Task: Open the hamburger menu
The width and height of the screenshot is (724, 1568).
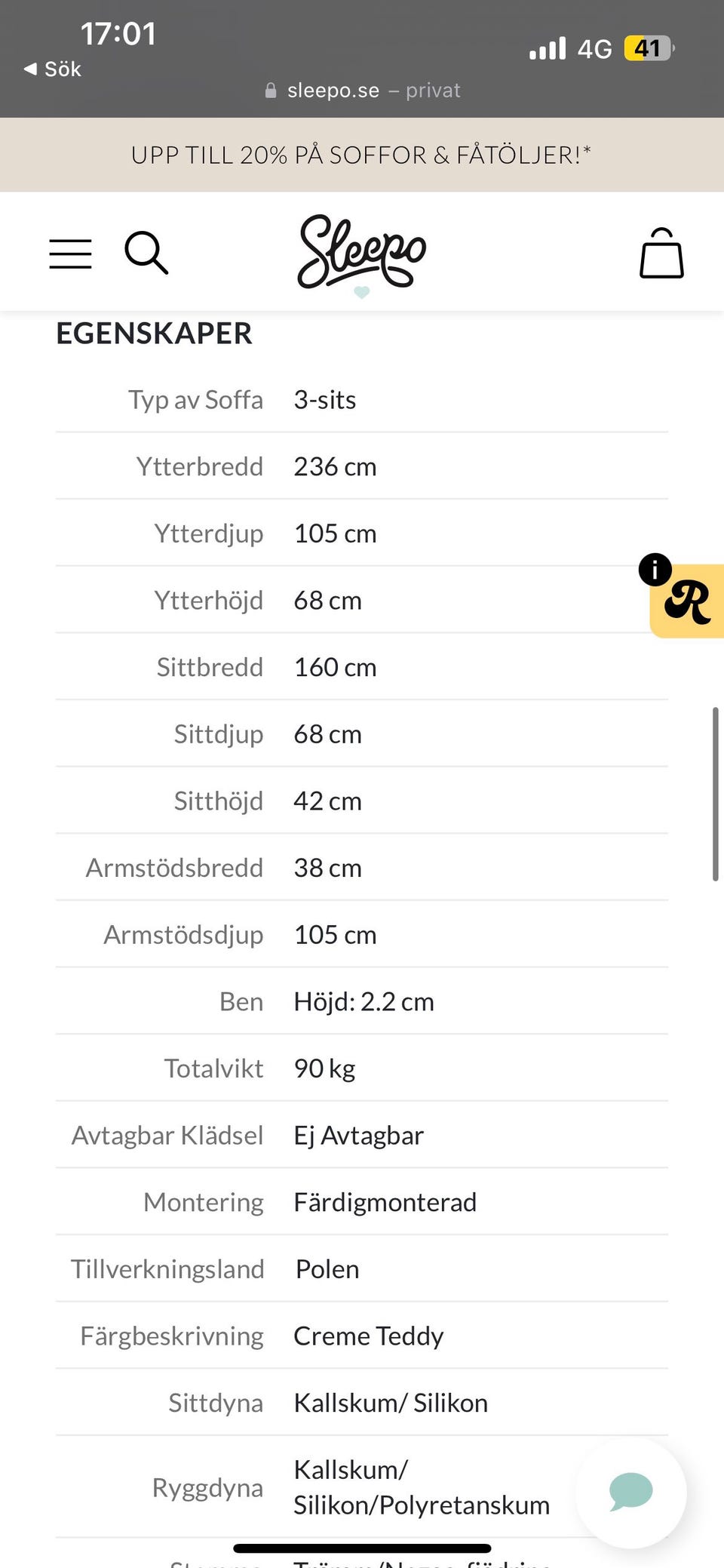Action: (x=70, y=254)
